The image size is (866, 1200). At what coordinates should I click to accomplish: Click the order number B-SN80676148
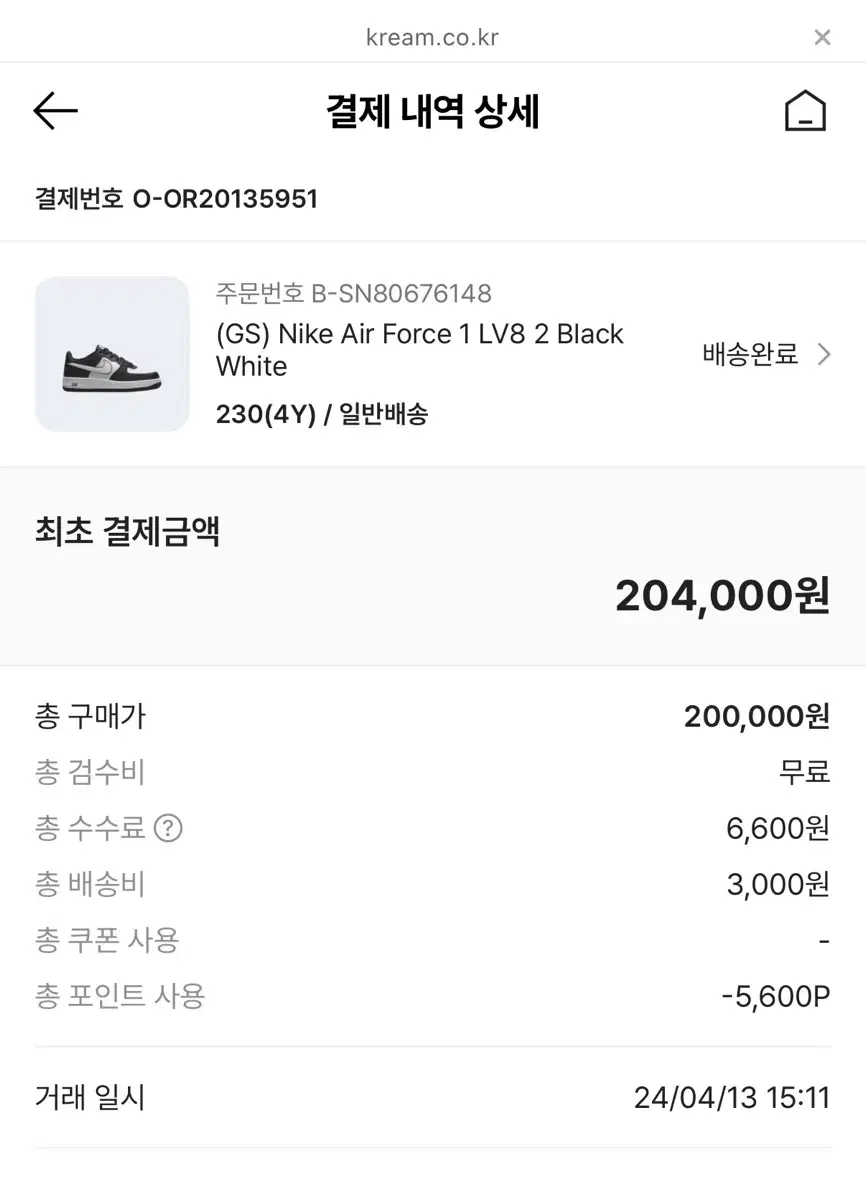[352, 293]
